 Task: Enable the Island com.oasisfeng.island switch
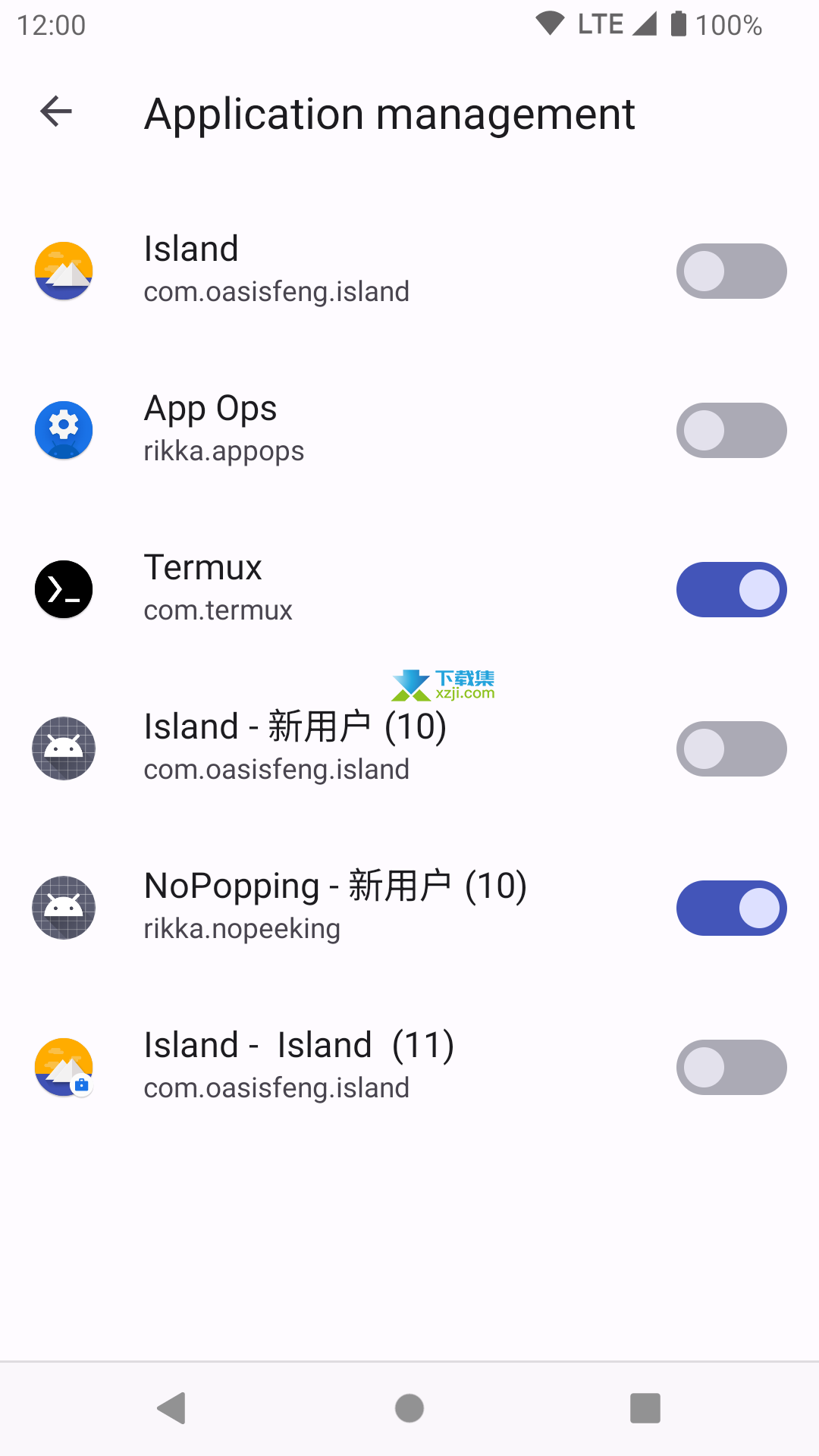pos(731,271)
